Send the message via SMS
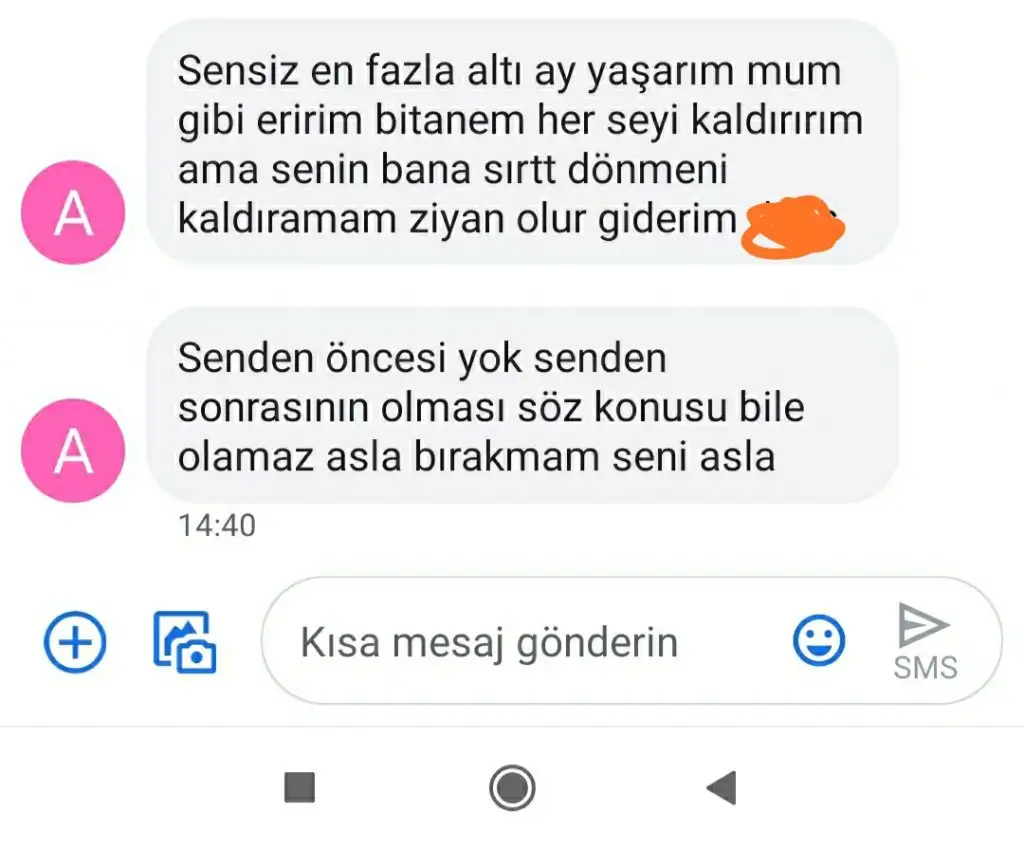Image resolution: width=1024 pixels, height=849 pixels. (925, 641)
